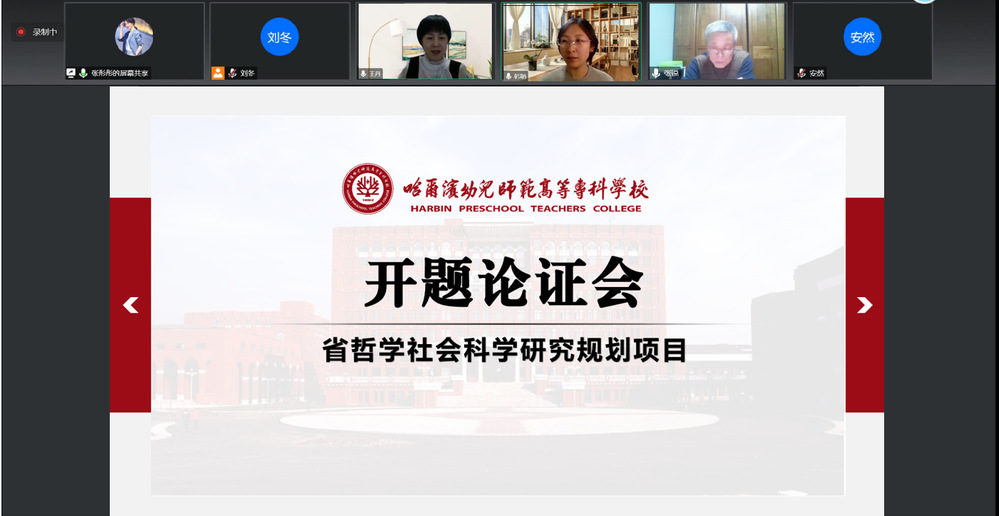Advance to the next slide with the right arrow
This screenshot has width=999, height=516.
[864, 305]
